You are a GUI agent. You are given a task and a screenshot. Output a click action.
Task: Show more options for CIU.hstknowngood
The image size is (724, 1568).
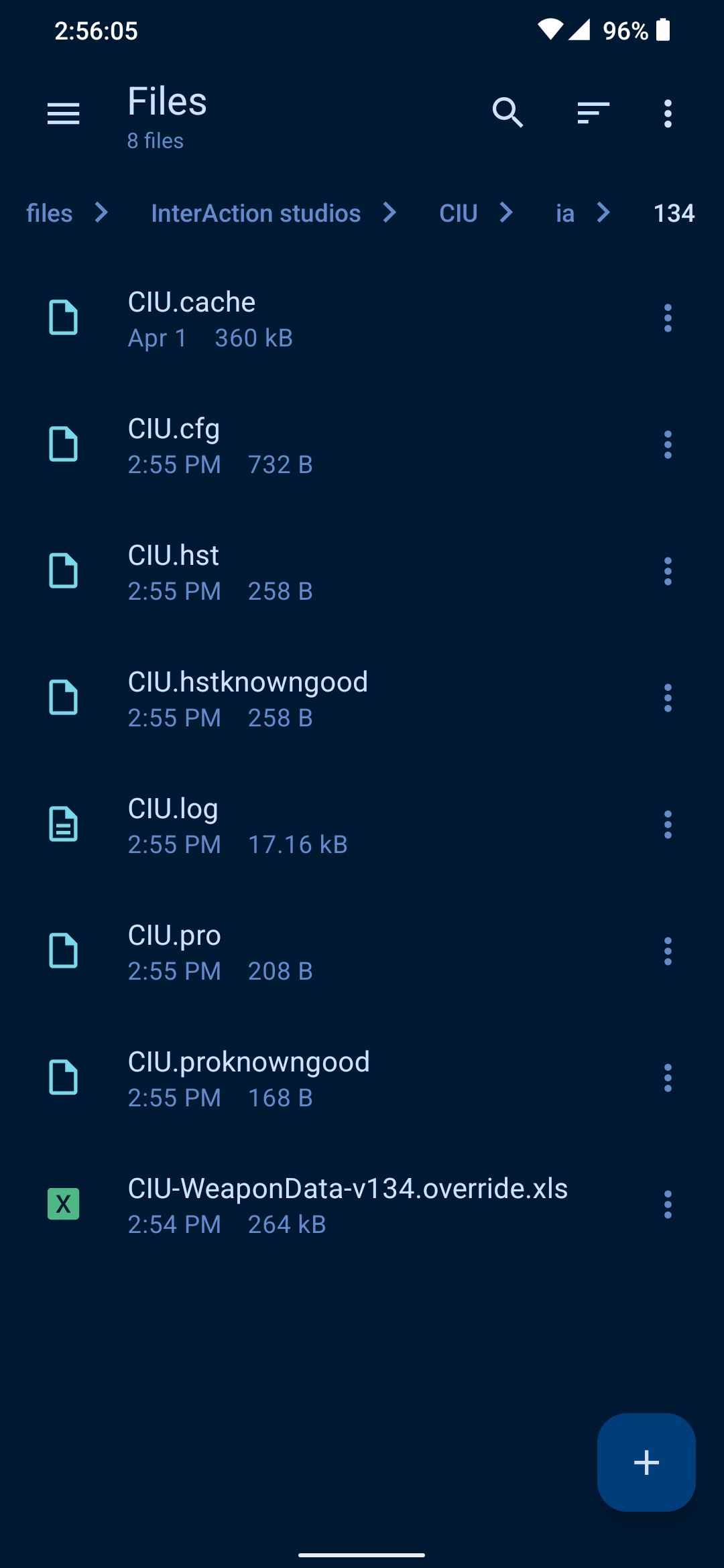[x=668, y=698]
